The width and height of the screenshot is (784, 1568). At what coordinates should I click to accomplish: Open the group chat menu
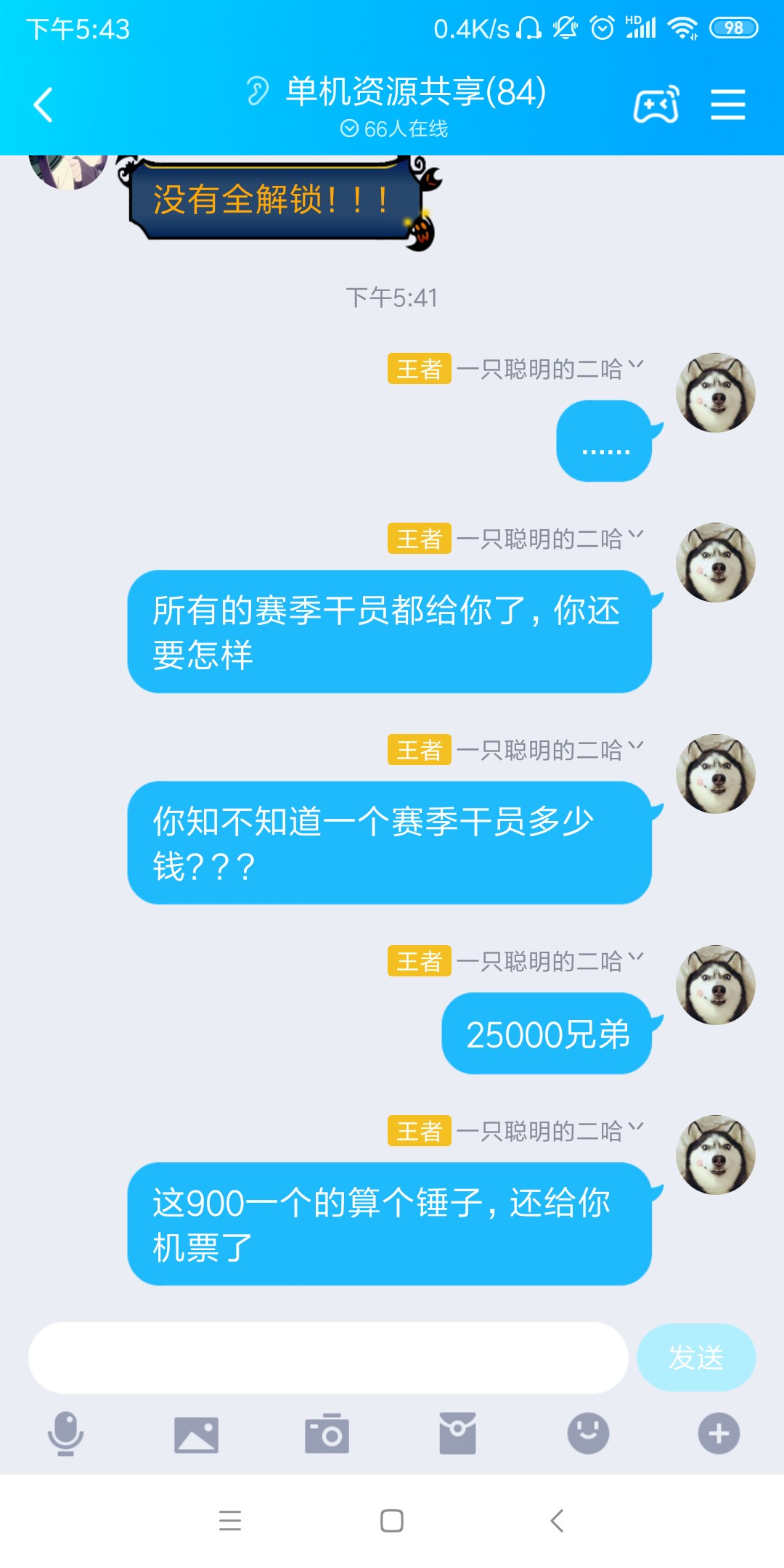click(727, 105)
